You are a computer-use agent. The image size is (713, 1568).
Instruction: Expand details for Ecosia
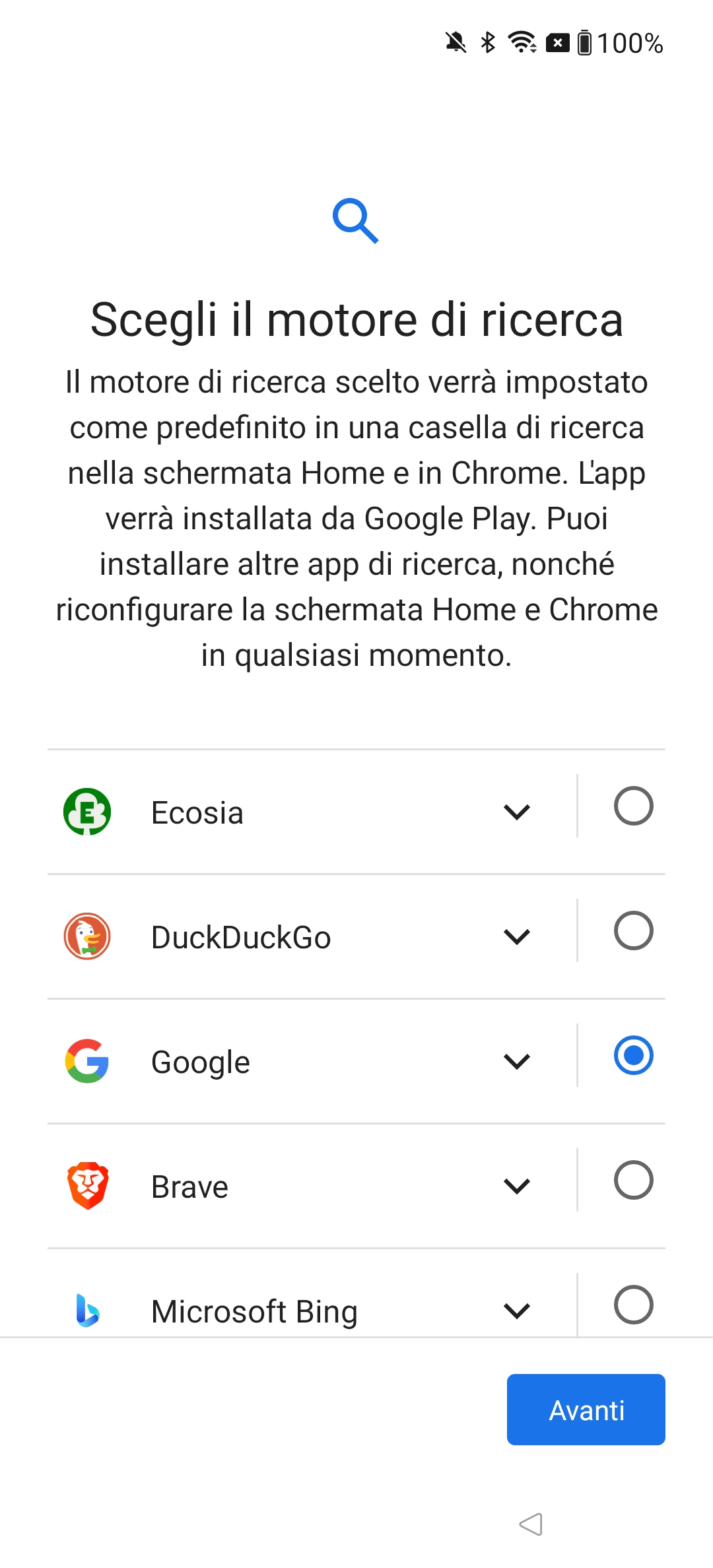tap(517, 812)
